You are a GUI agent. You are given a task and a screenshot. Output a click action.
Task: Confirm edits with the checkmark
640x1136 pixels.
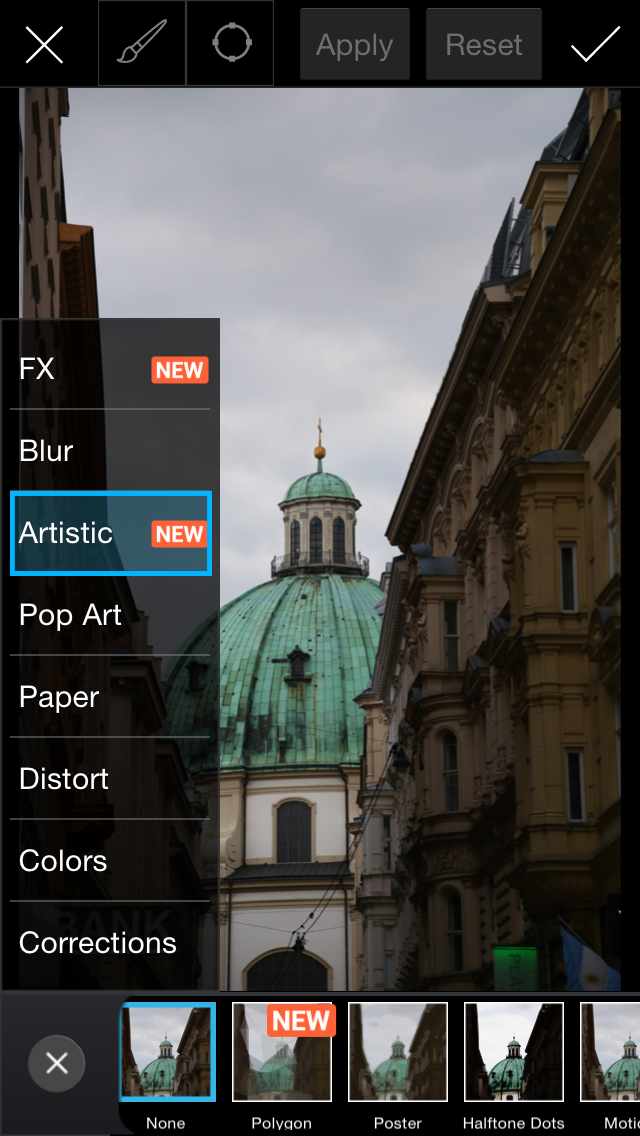596,44
